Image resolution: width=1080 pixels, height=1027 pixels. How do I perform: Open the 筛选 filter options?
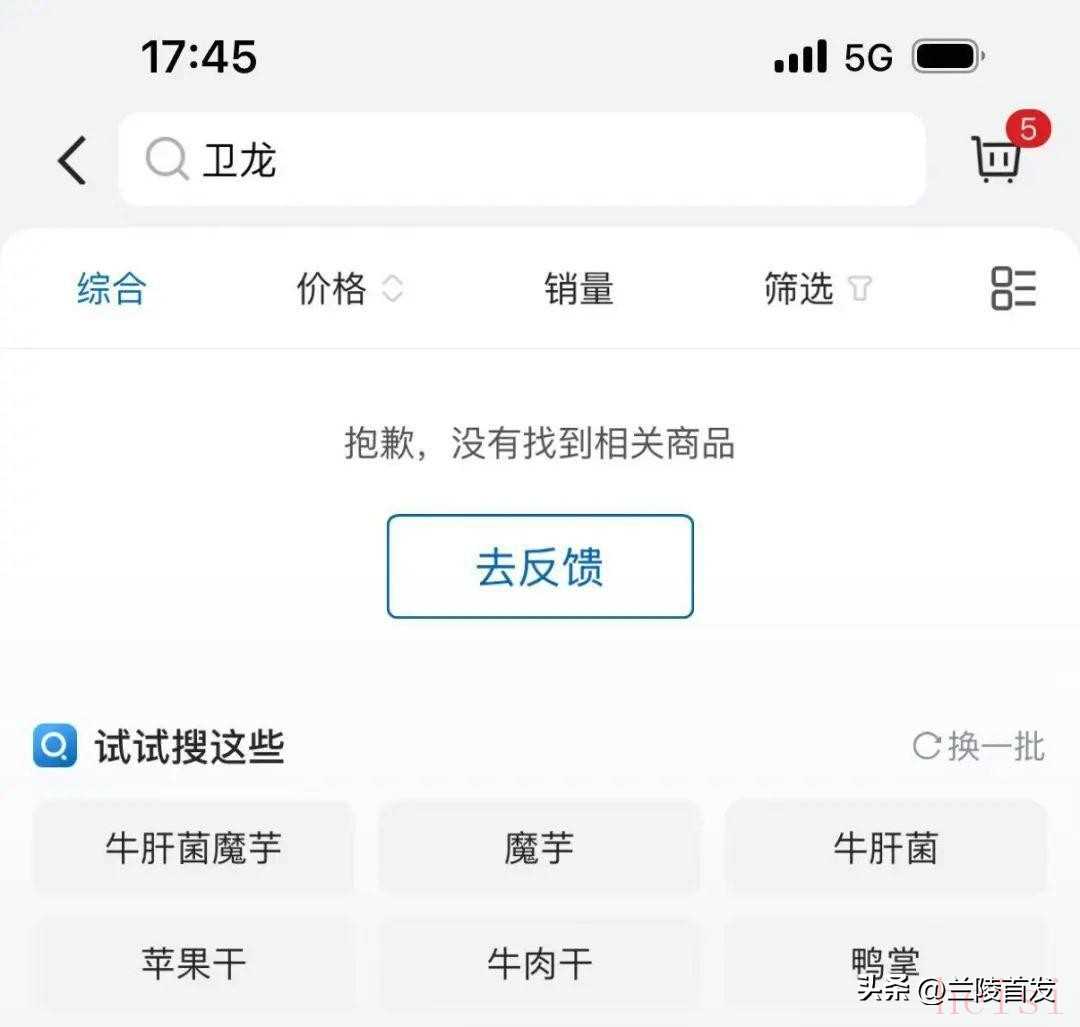click(x=816, y=289)
